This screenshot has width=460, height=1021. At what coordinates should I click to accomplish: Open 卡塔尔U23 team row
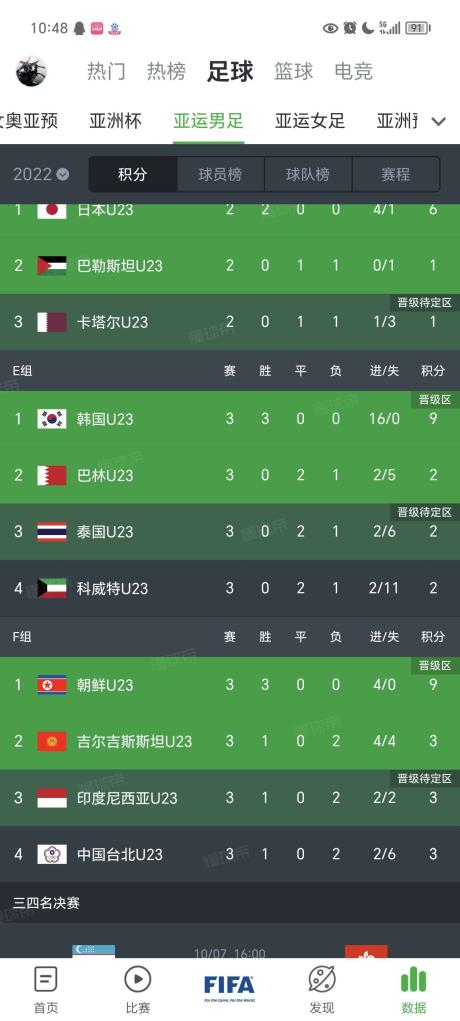230,322
